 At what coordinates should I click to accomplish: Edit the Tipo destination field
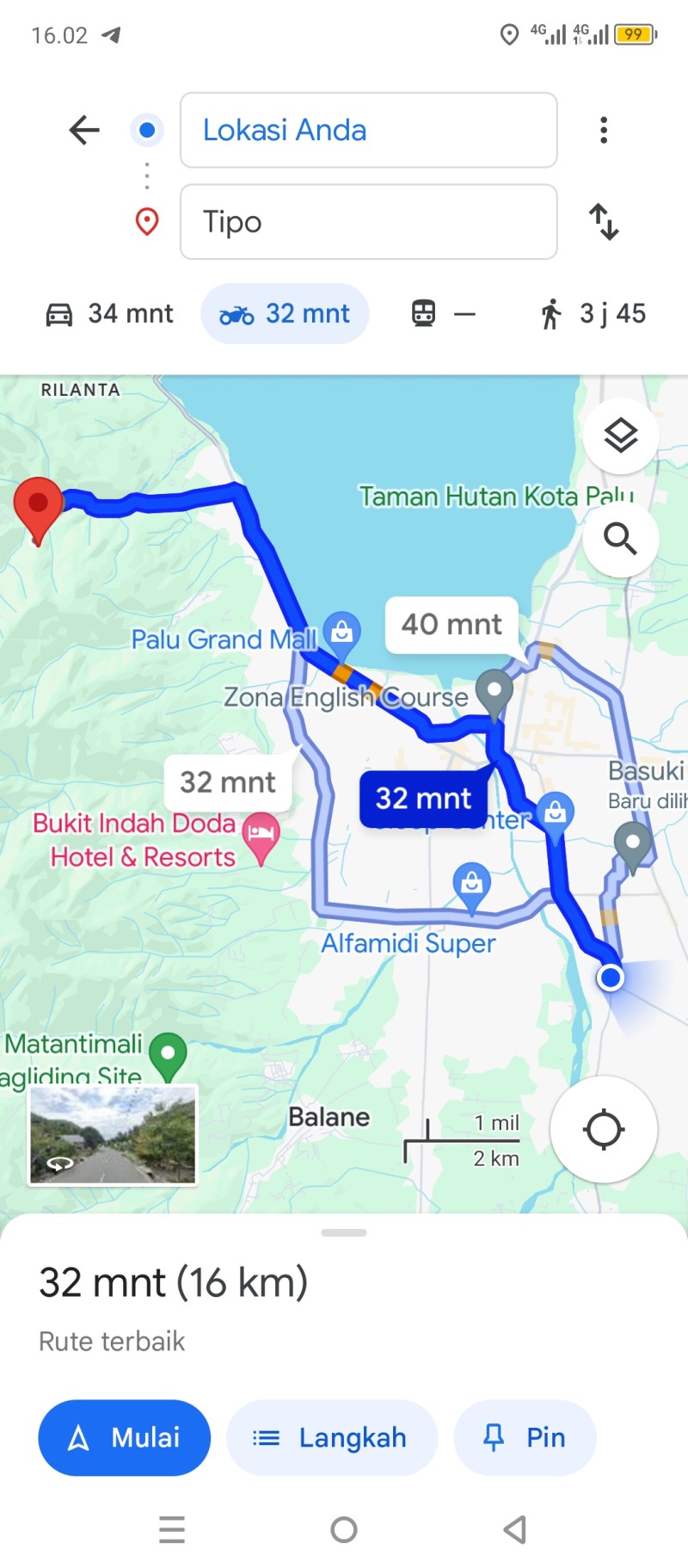(x=368, y=222)
